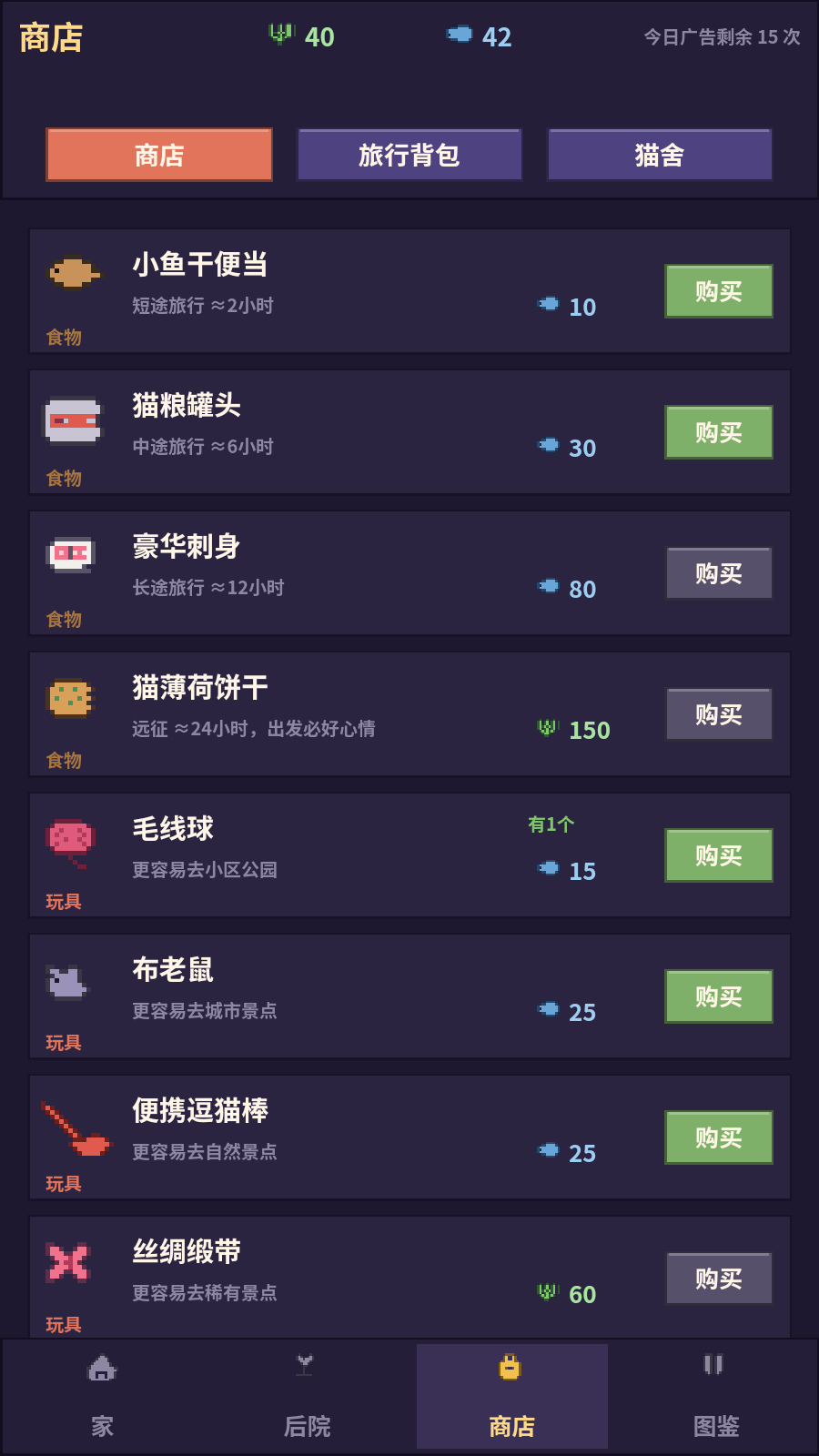Buy the 猫粮罐头 for 30 fish
Image resolution: width=819 pixels, height=1456 pixels.
[719, 432]
